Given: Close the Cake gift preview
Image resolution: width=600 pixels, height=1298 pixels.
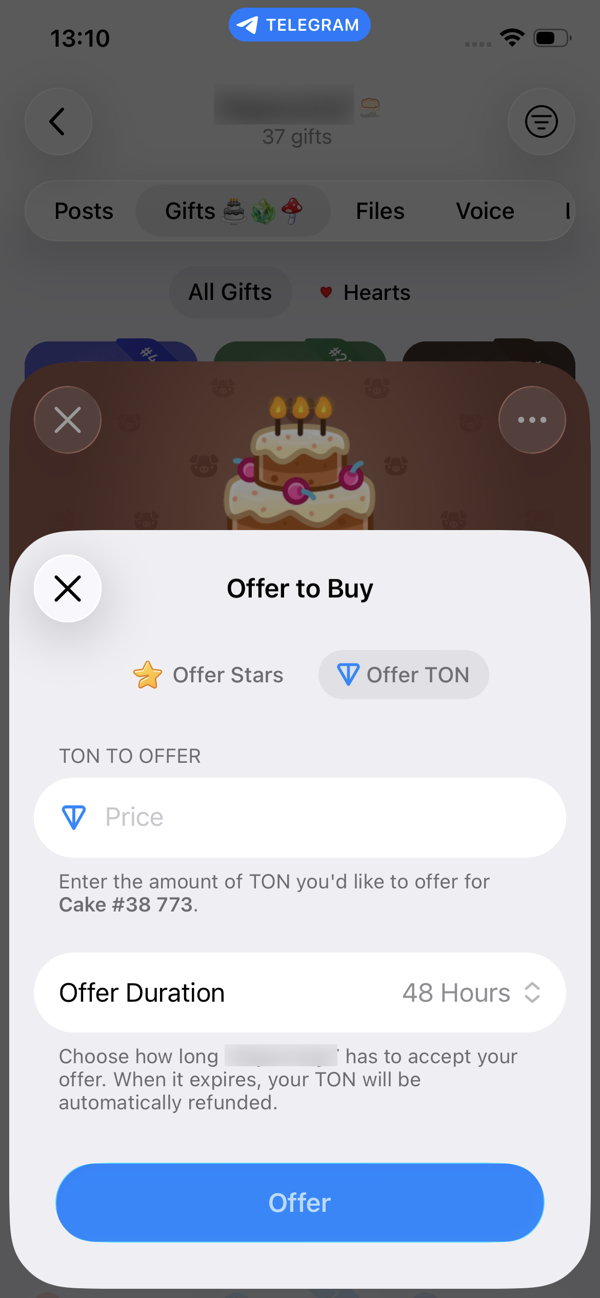Looking at the screenshot, I should pos(68,420).
